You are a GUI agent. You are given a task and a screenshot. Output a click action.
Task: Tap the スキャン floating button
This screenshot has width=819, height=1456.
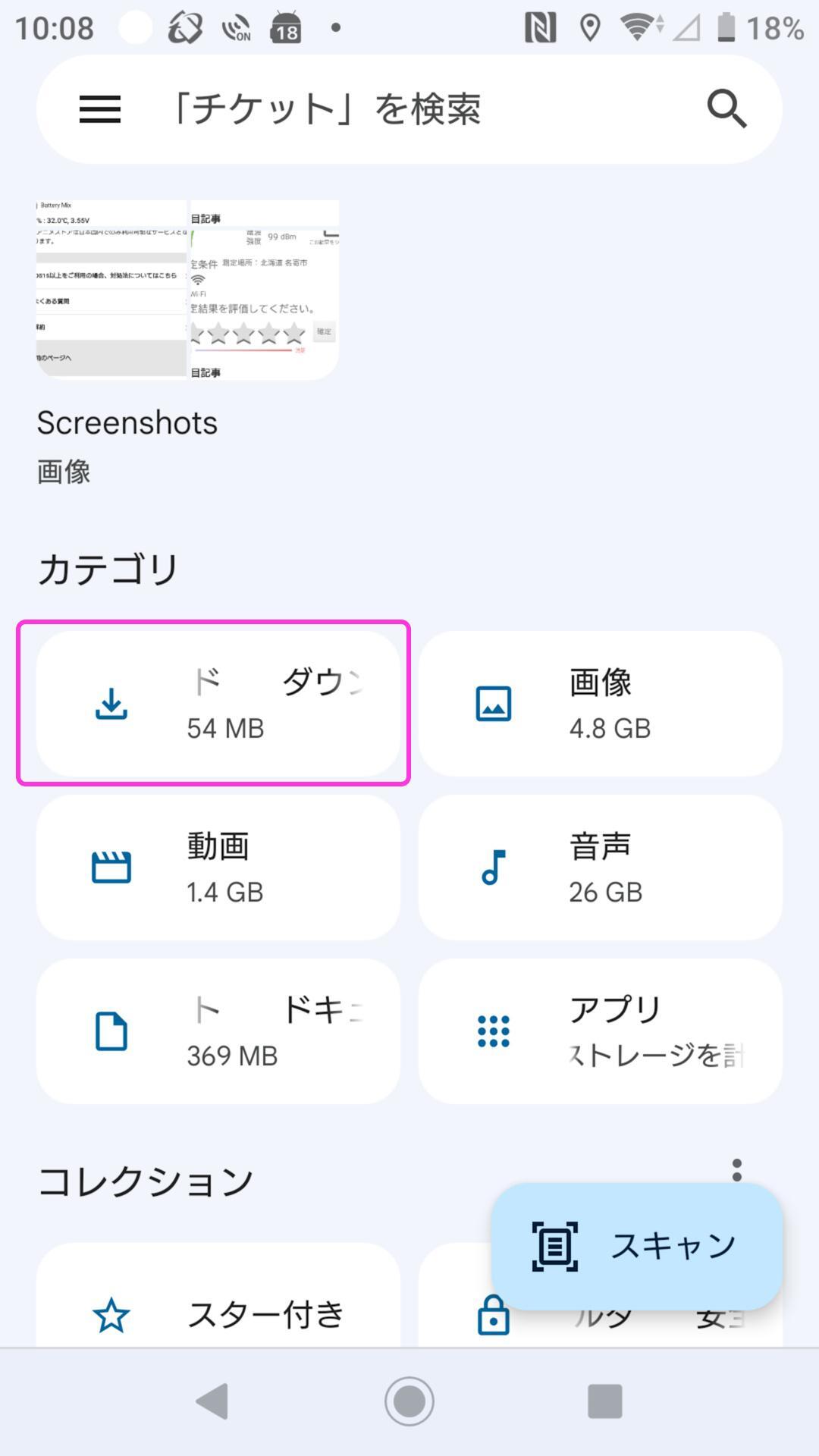[637, 1246]
